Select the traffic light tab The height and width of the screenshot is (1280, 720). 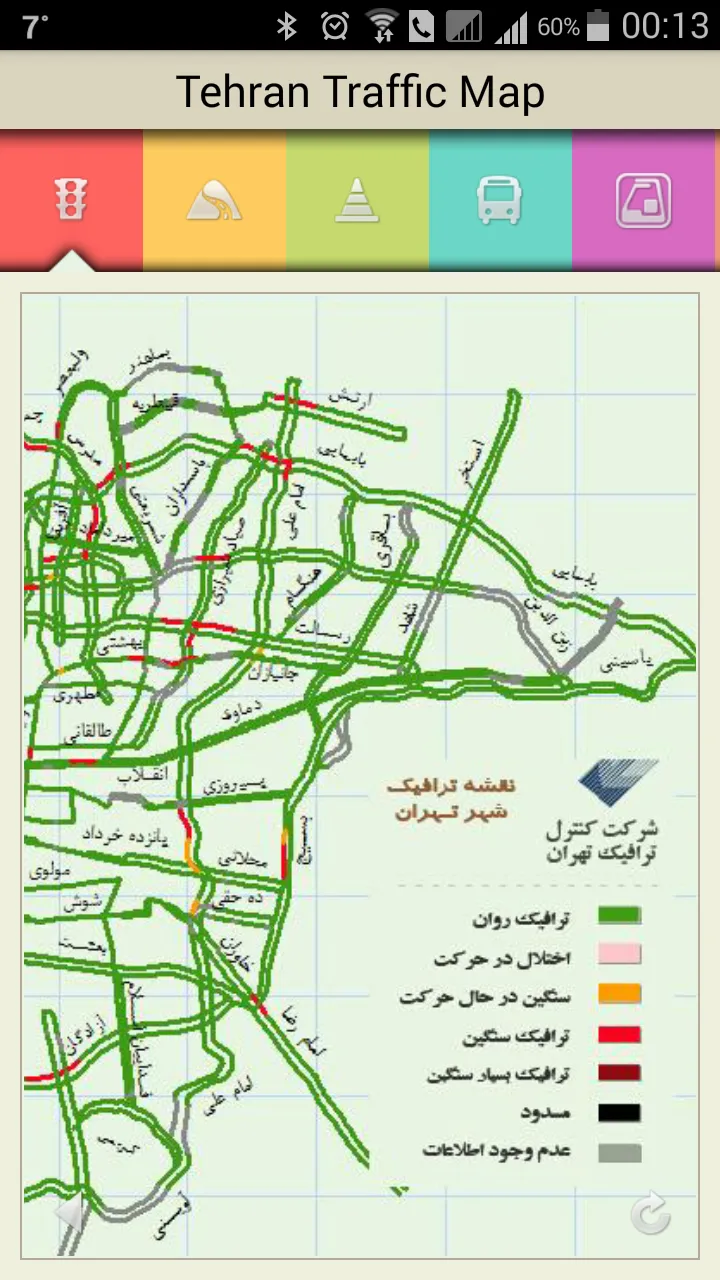(x=71, y=200)
